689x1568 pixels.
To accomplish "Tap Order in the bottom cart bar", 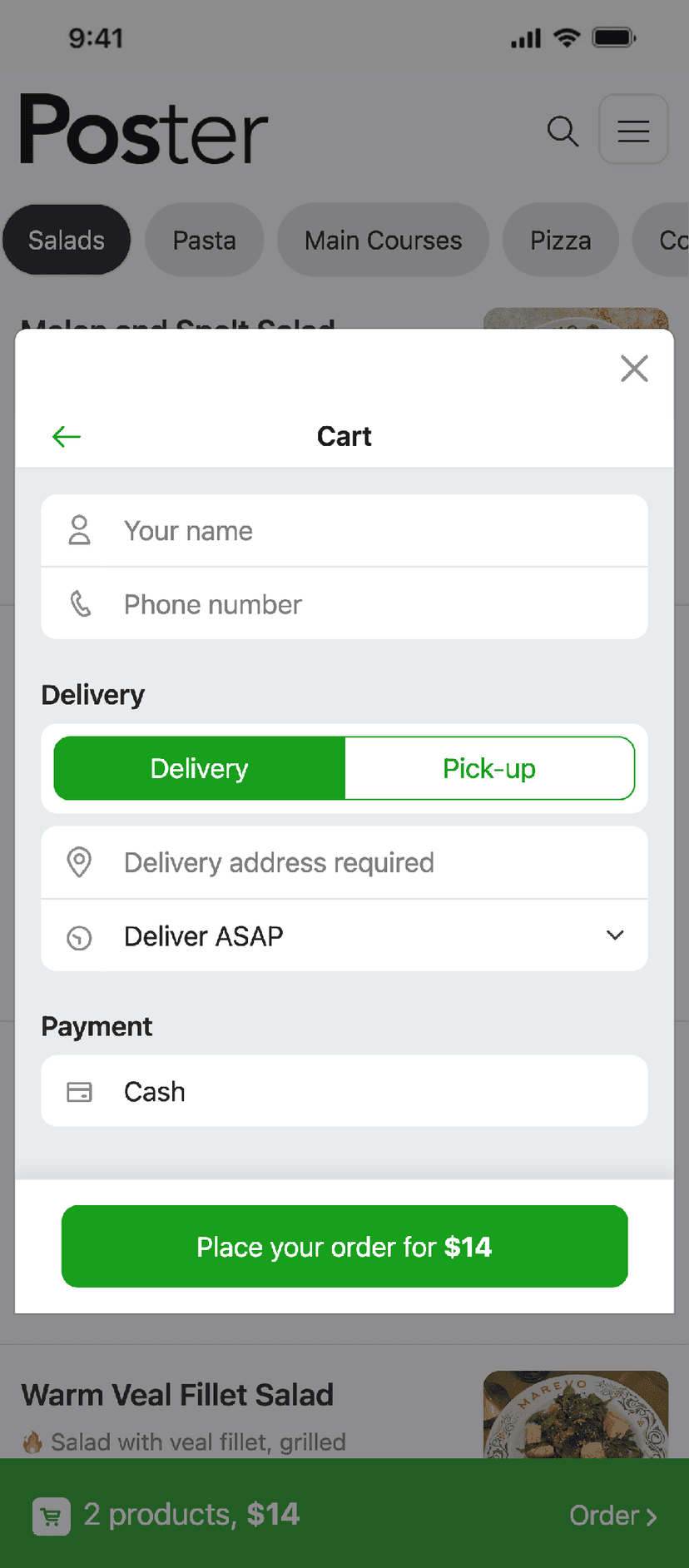I will click(x=612, y=1516).
